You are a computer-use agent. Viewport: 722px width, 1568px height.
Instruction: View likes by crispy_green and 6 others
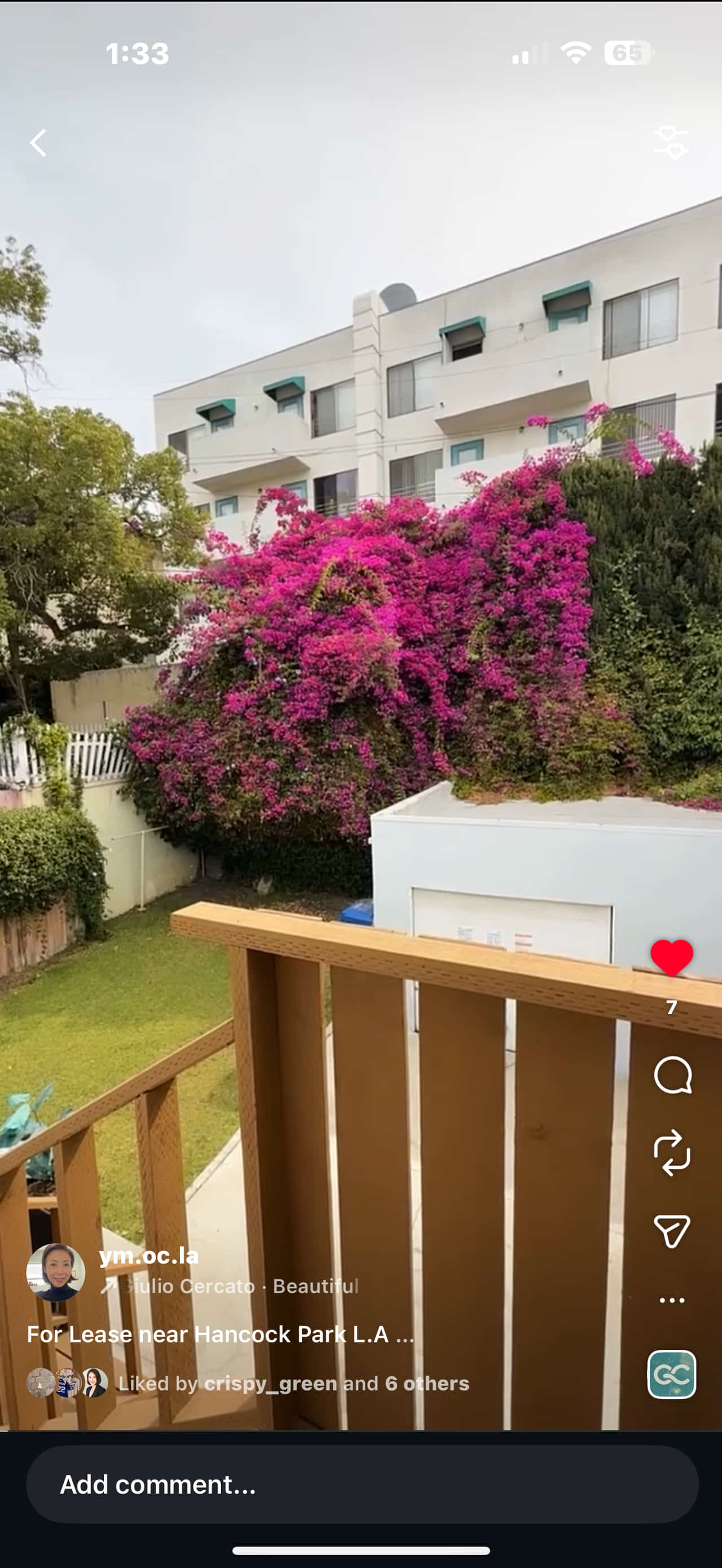point(293,1383)
